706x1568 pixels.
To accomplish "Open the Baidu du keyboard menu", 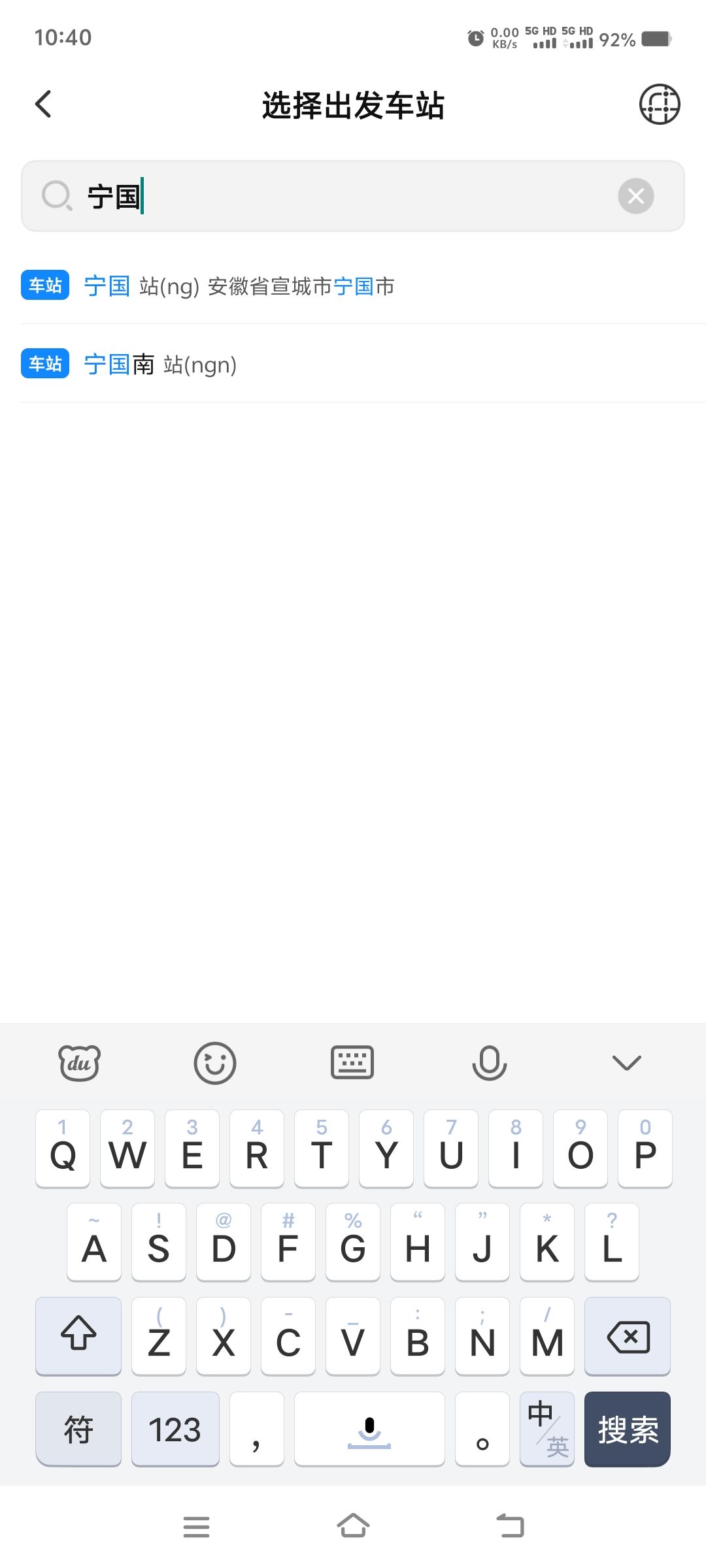I will pos(79,1063).
